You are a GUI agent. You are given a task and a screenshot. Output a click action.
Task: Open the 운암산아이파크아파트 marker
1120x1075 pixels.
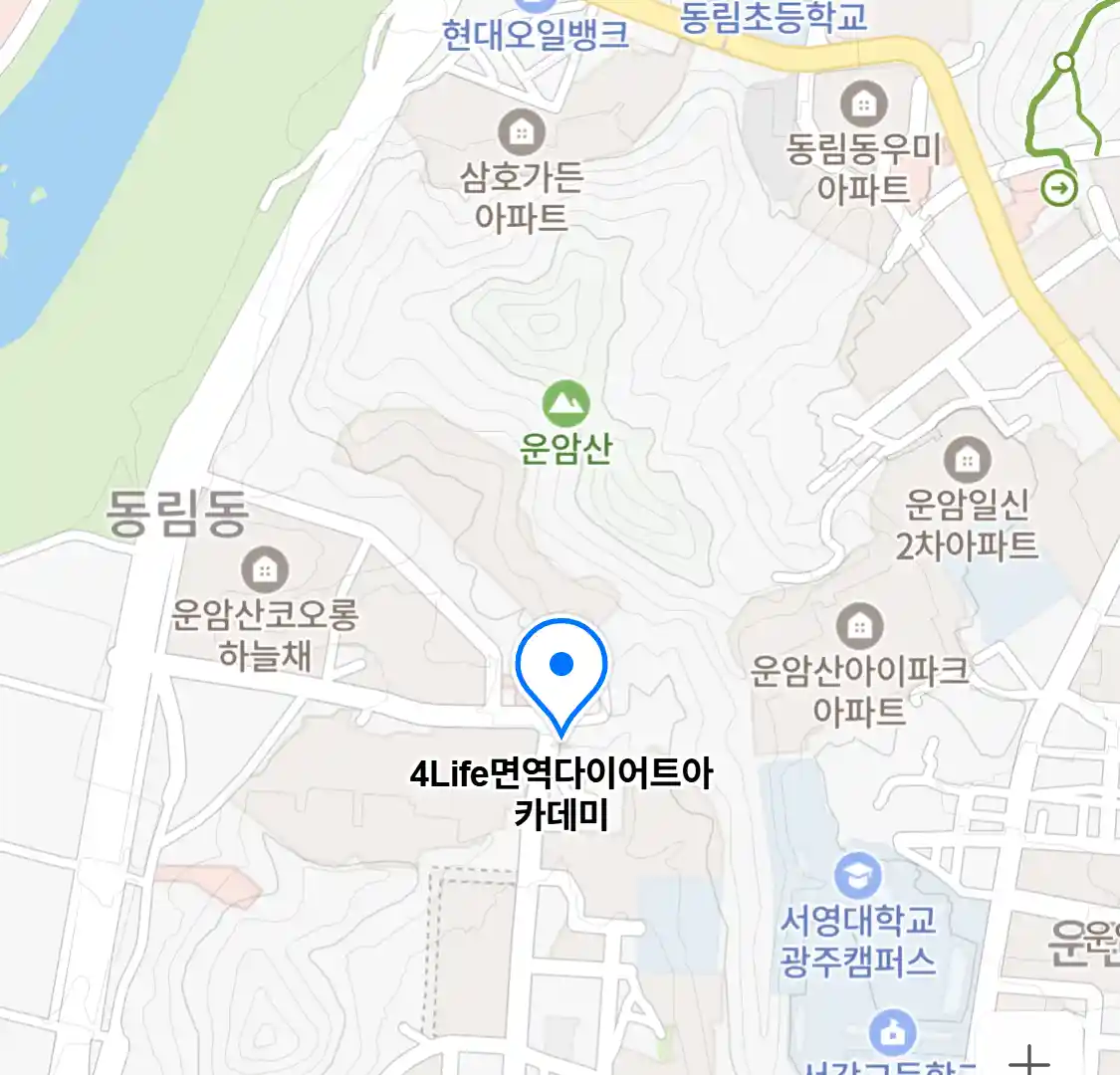tap(858, 625)
